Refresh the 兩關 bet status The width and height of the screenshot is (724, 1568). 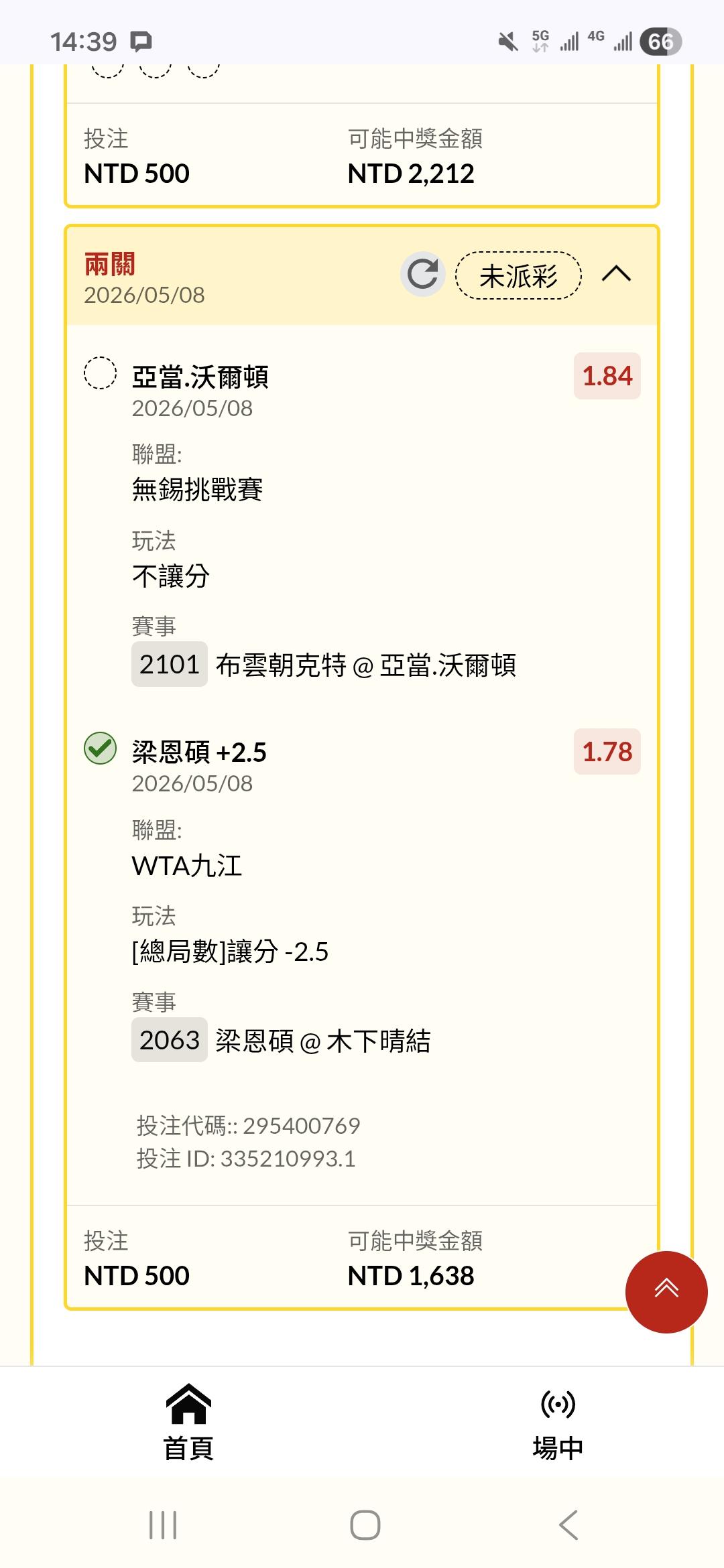pos(423,275)
